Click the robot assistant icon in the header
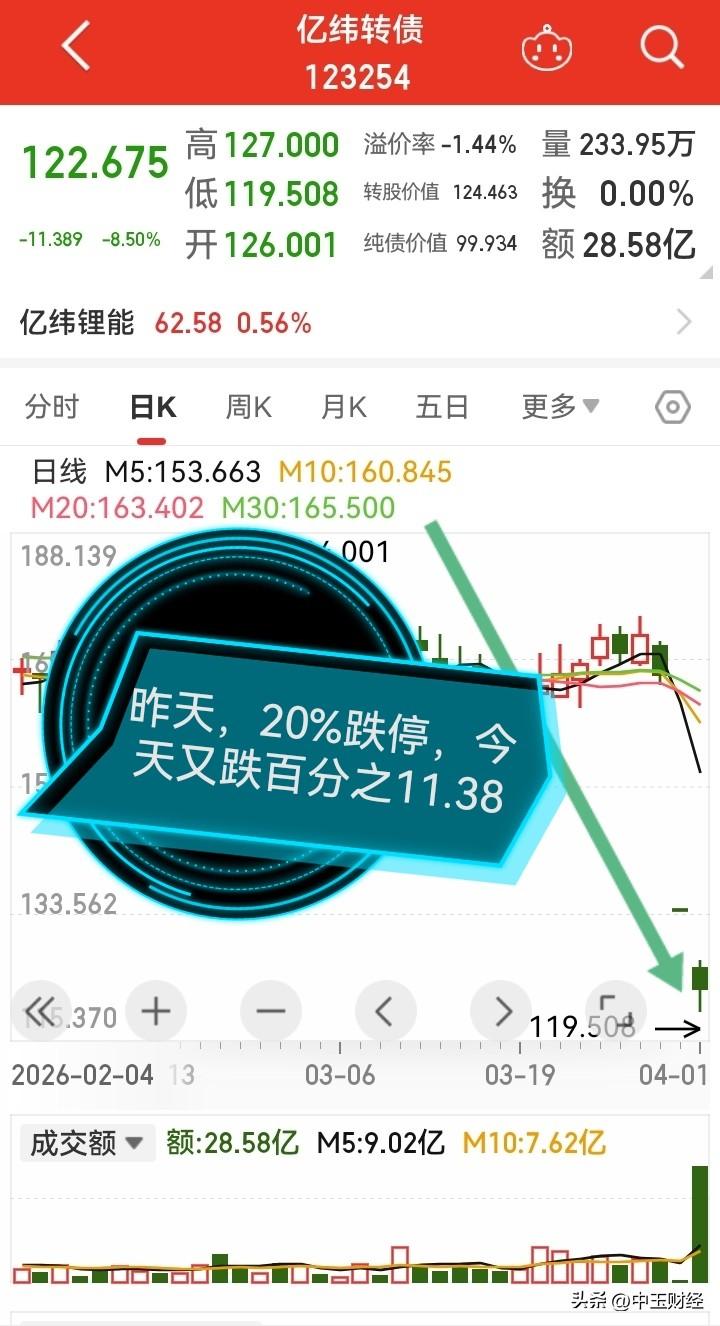The height and width of the screenshot is (1326, 720). (x=545, y=47)
